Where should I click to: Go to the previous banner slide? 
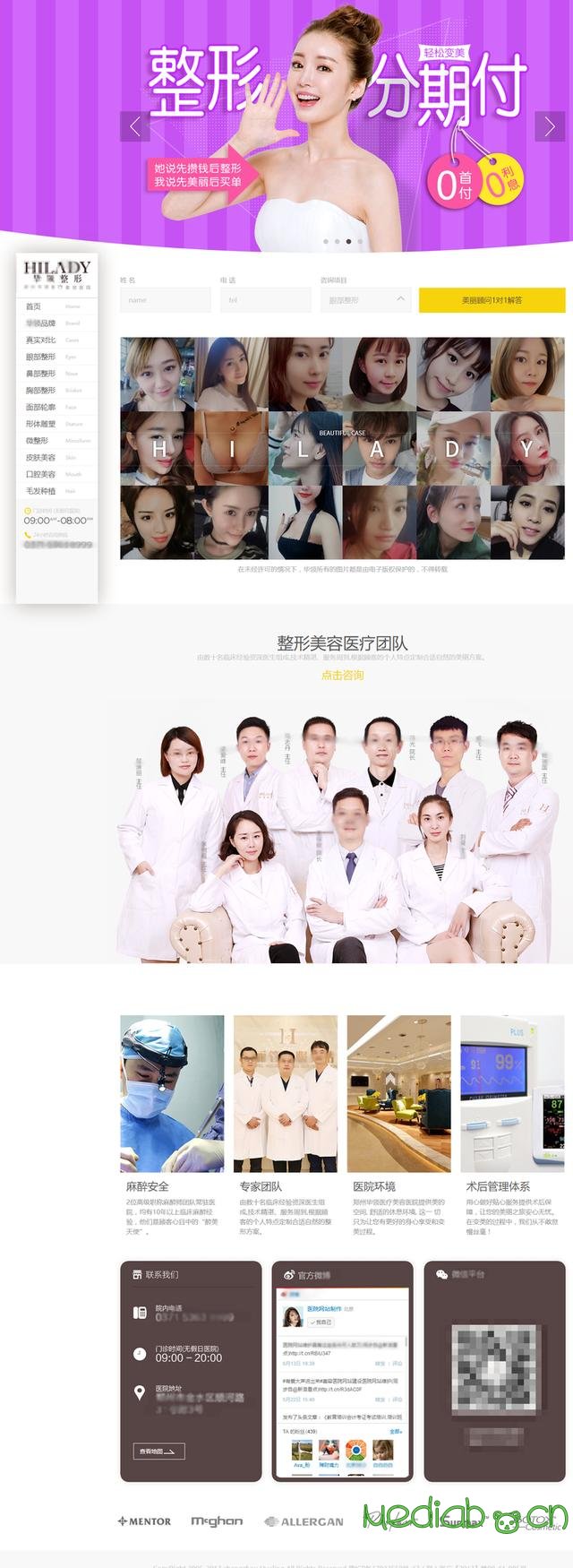[x=134, y=127]
